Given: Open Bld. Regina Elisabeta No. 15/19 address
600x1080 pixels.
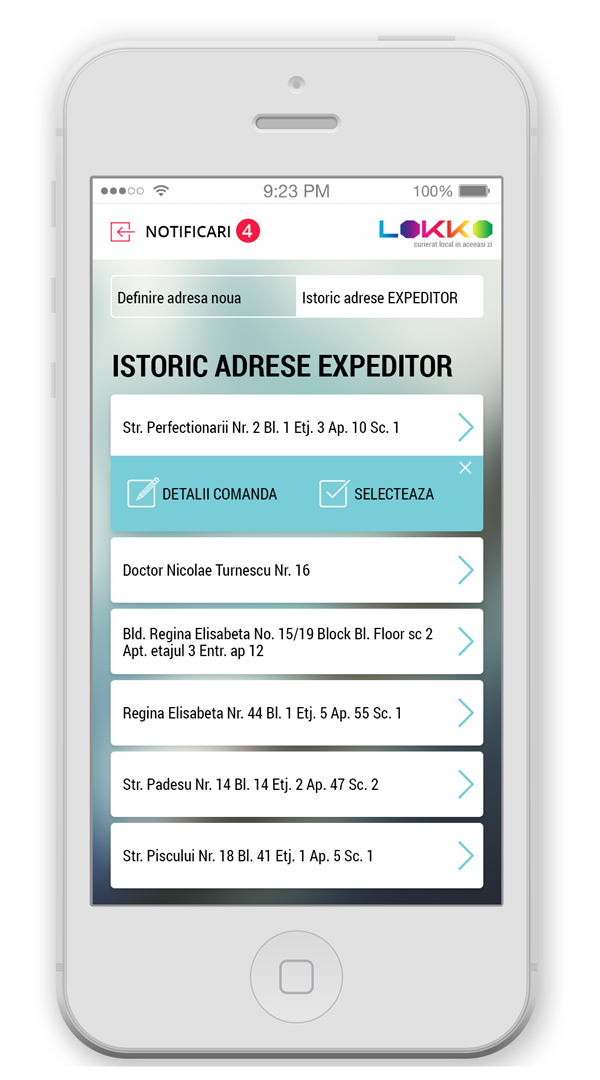Looking at the screenshot, I should click(x=297, y=641).
